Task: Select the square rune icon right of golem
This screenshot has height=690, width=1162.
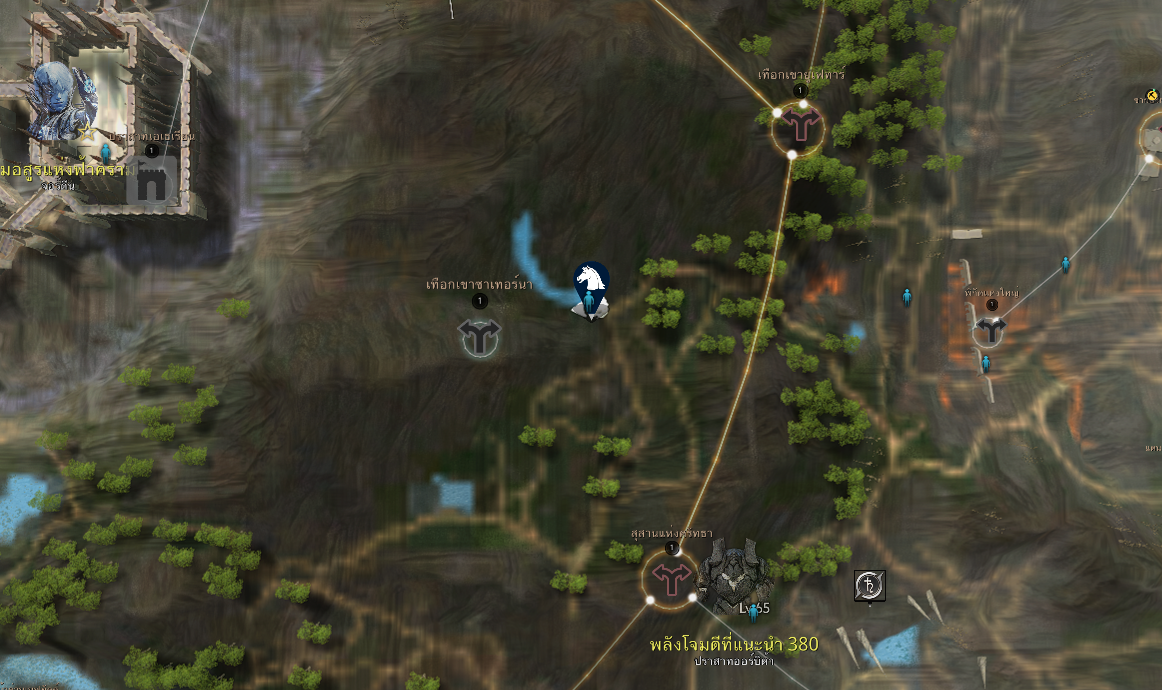Action: click(x=870, y=587)
